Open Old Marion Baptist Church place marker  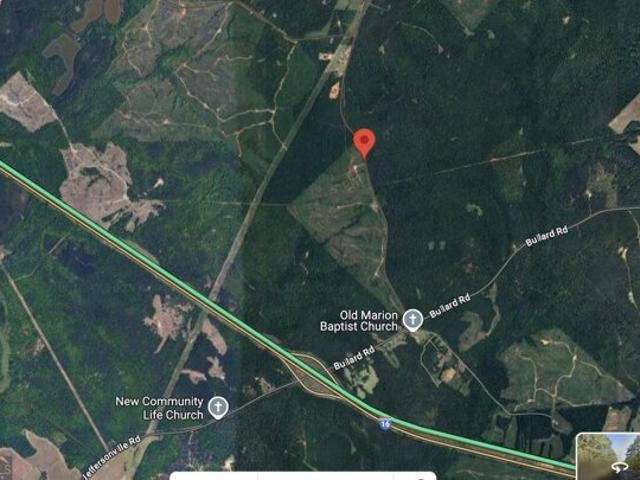tap(413, 320)
